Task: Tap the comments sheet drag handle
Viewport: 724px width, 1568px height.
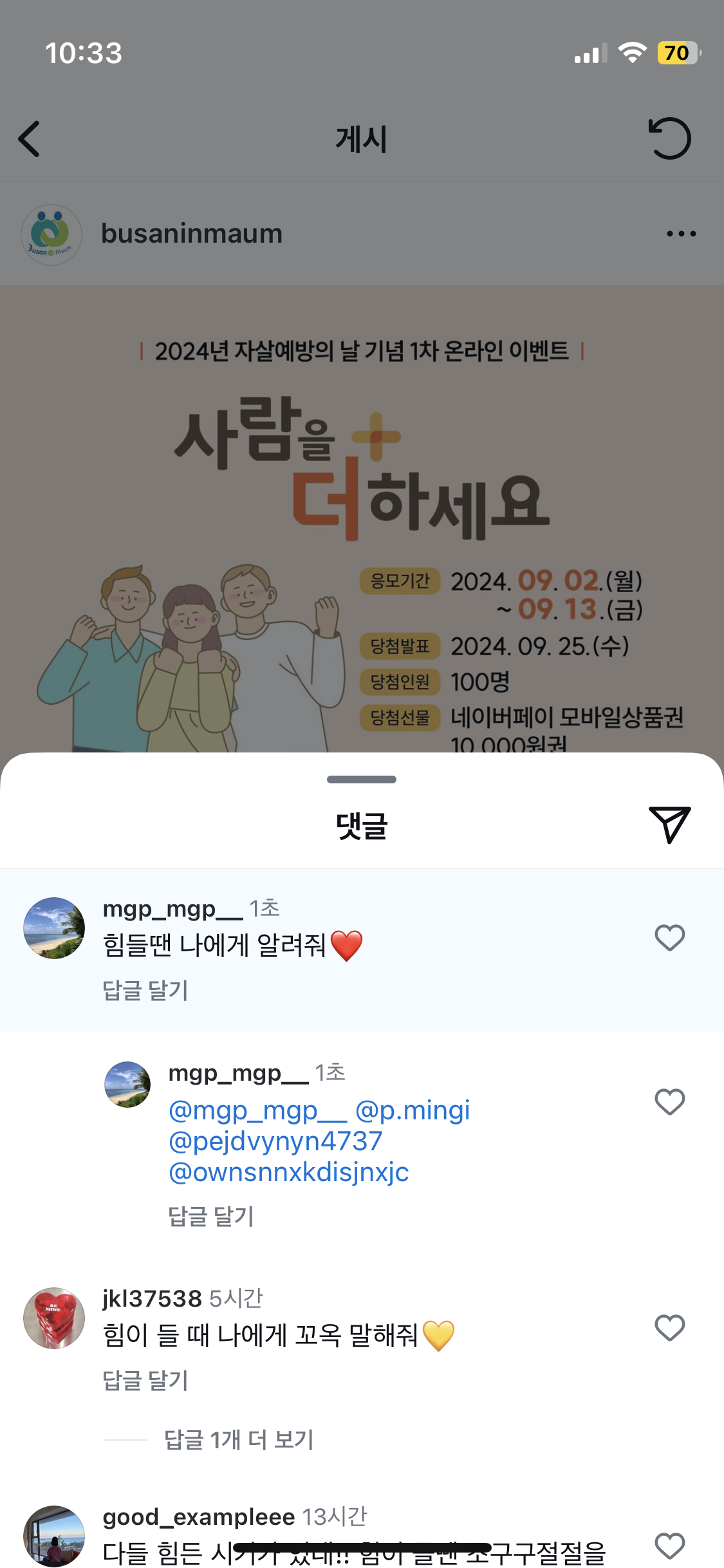Action: [x=362, y=779]
